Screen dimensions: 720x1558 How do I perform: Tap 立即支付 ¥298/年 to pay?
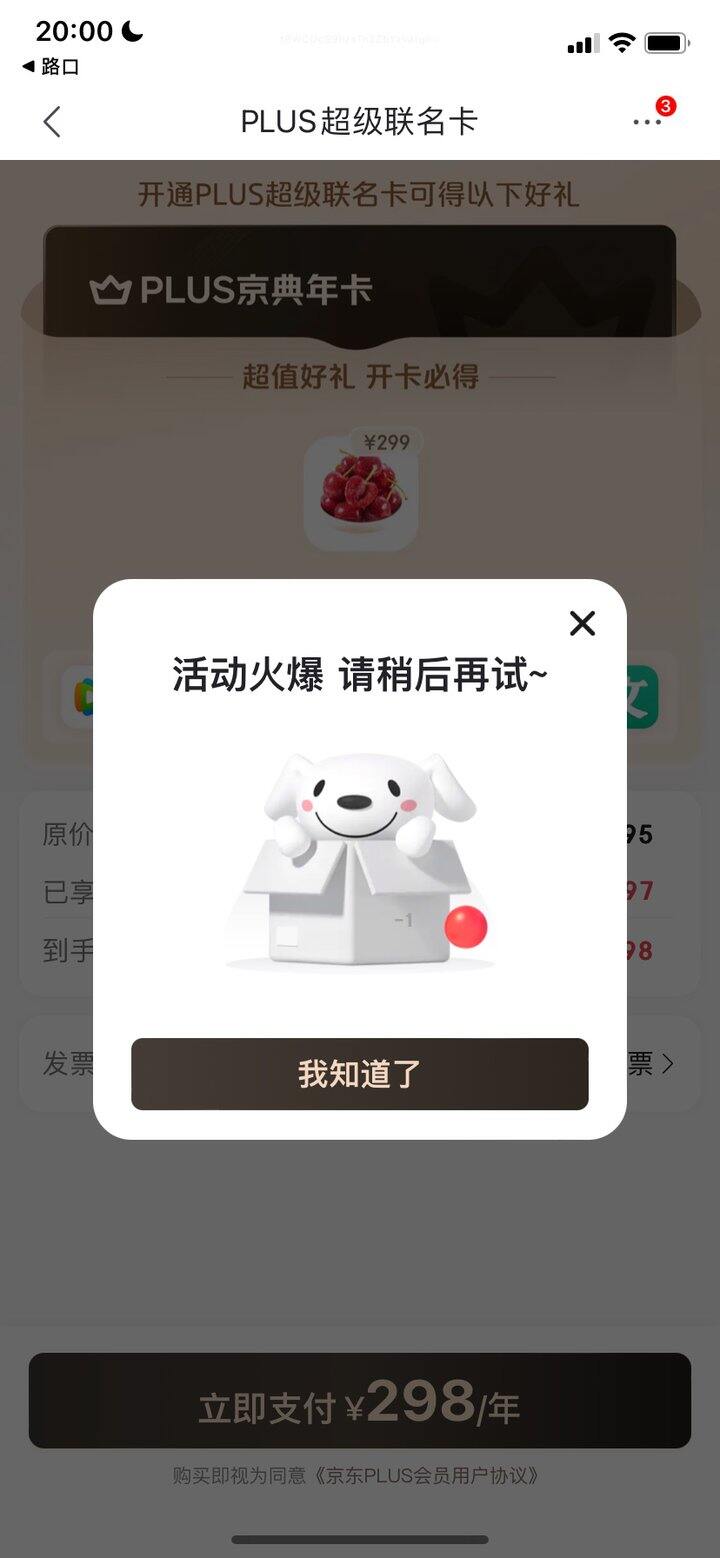359,1401
